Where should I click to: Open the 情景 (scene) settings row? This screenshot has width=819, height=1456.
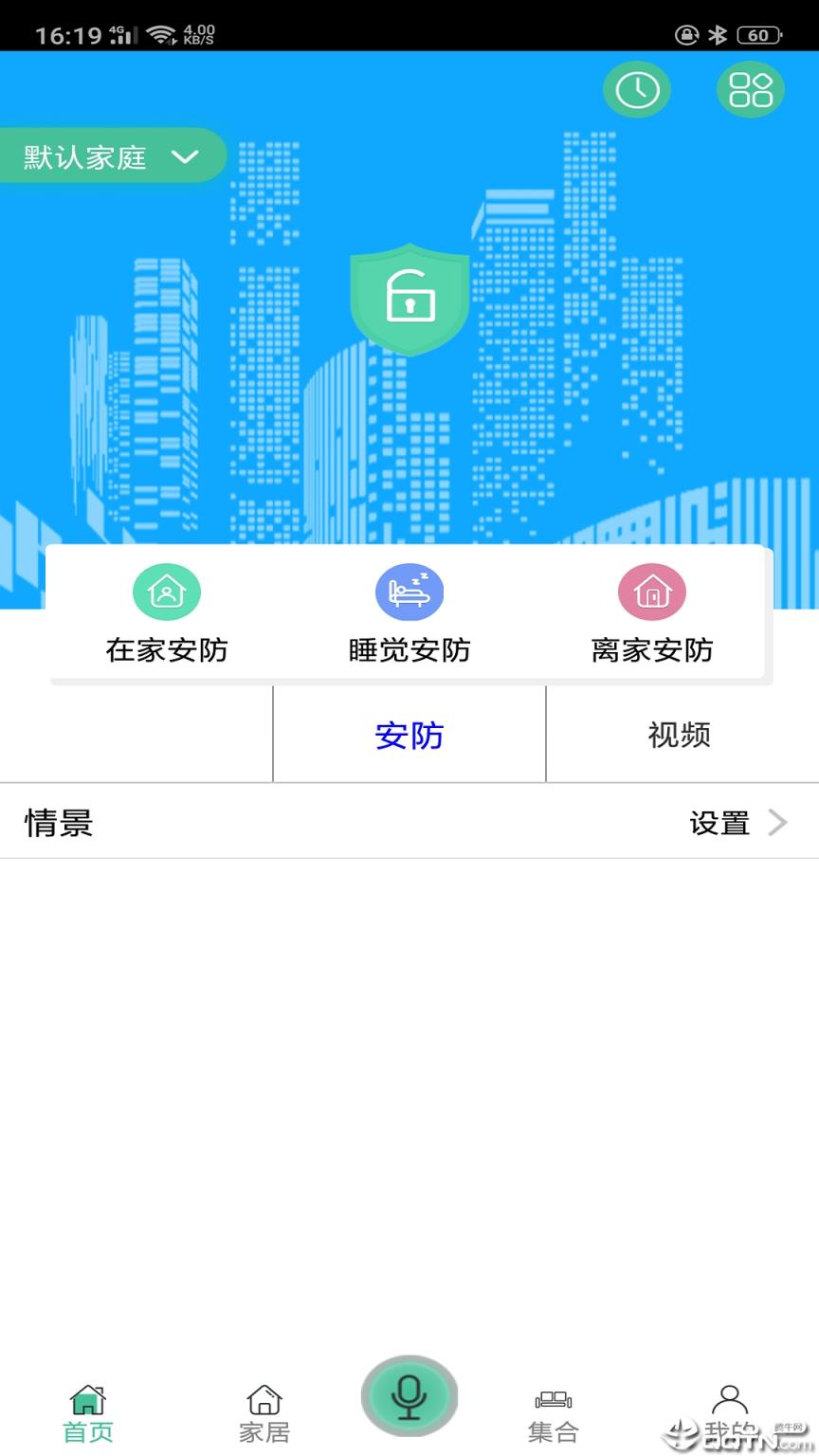(x=59, y=823)
